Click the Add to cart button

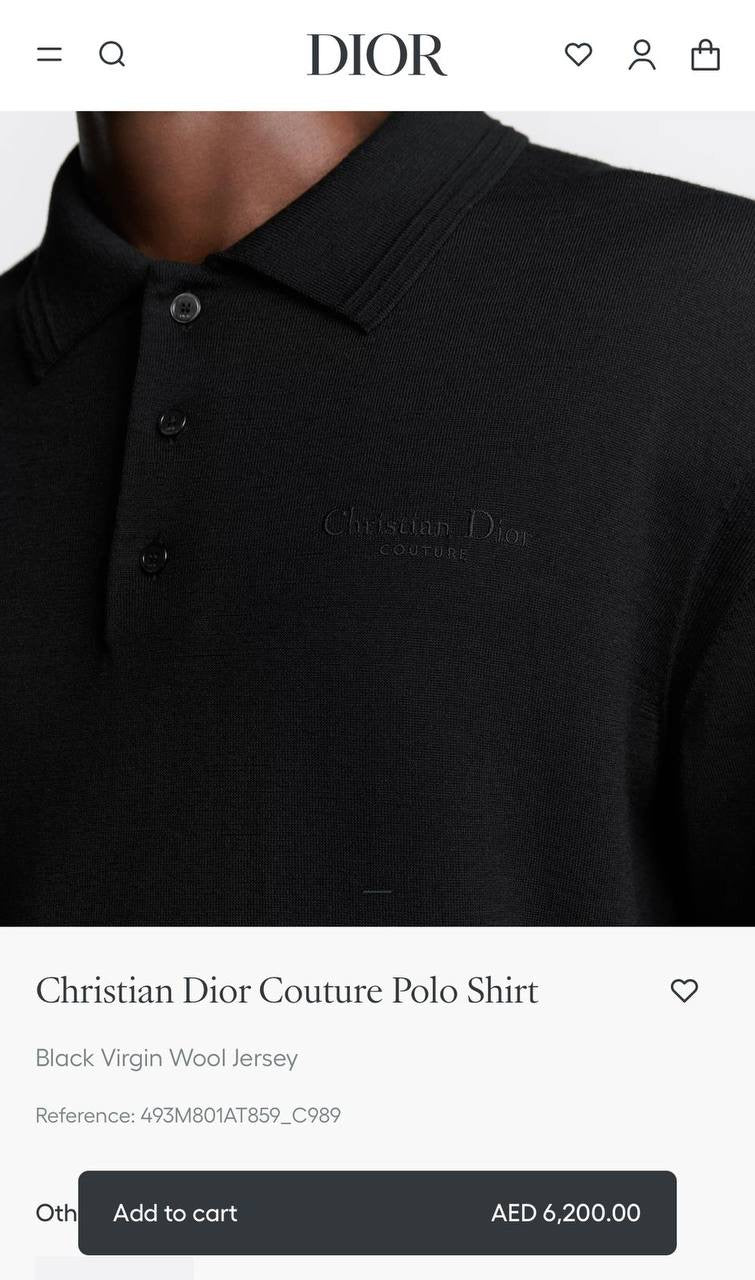[x=175, y=1212]
